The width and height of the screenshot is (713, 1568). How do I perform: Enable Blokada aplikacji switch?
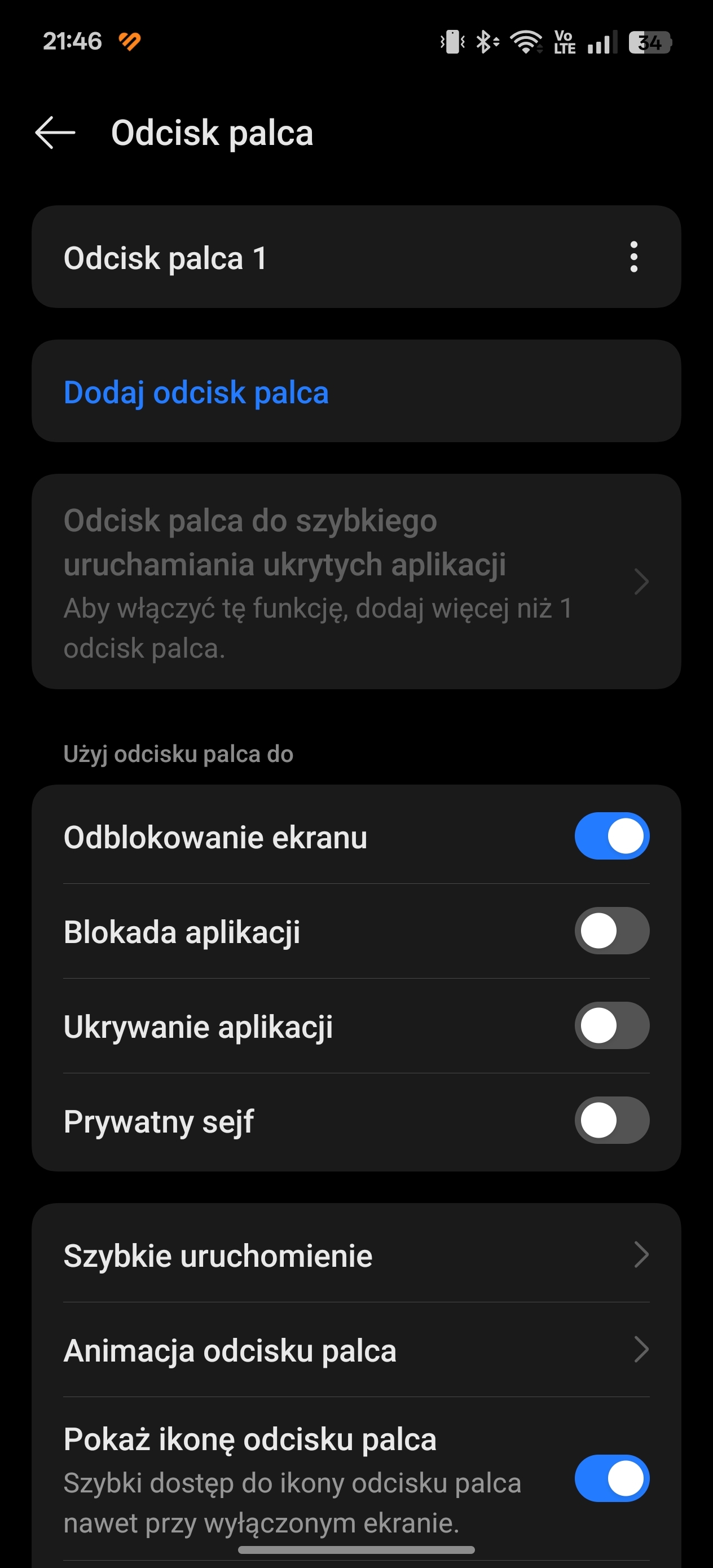pyautogui.click(x=612, y=931)
